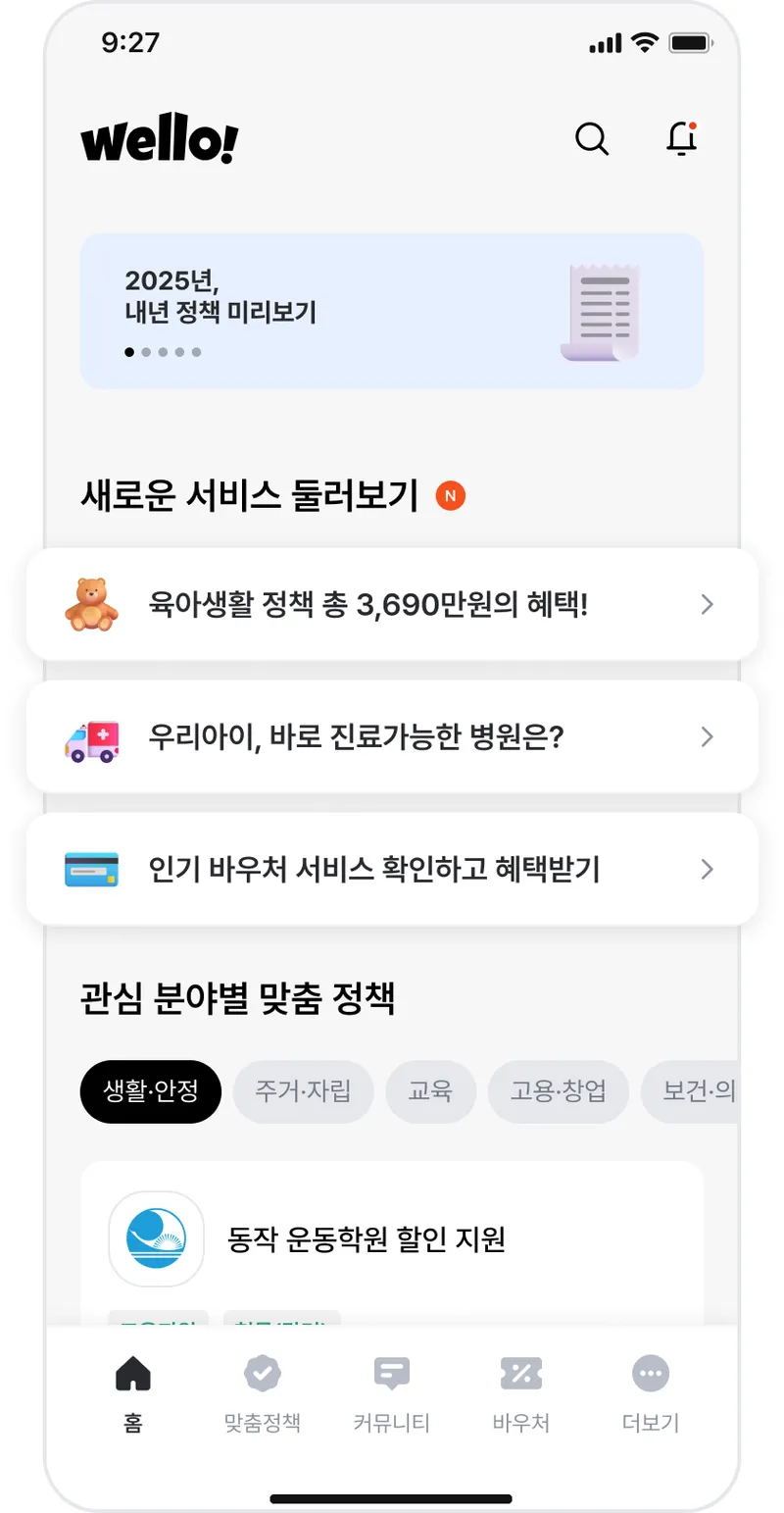
Task: Open the 더보기 tab
Action: click(651, 1392)
